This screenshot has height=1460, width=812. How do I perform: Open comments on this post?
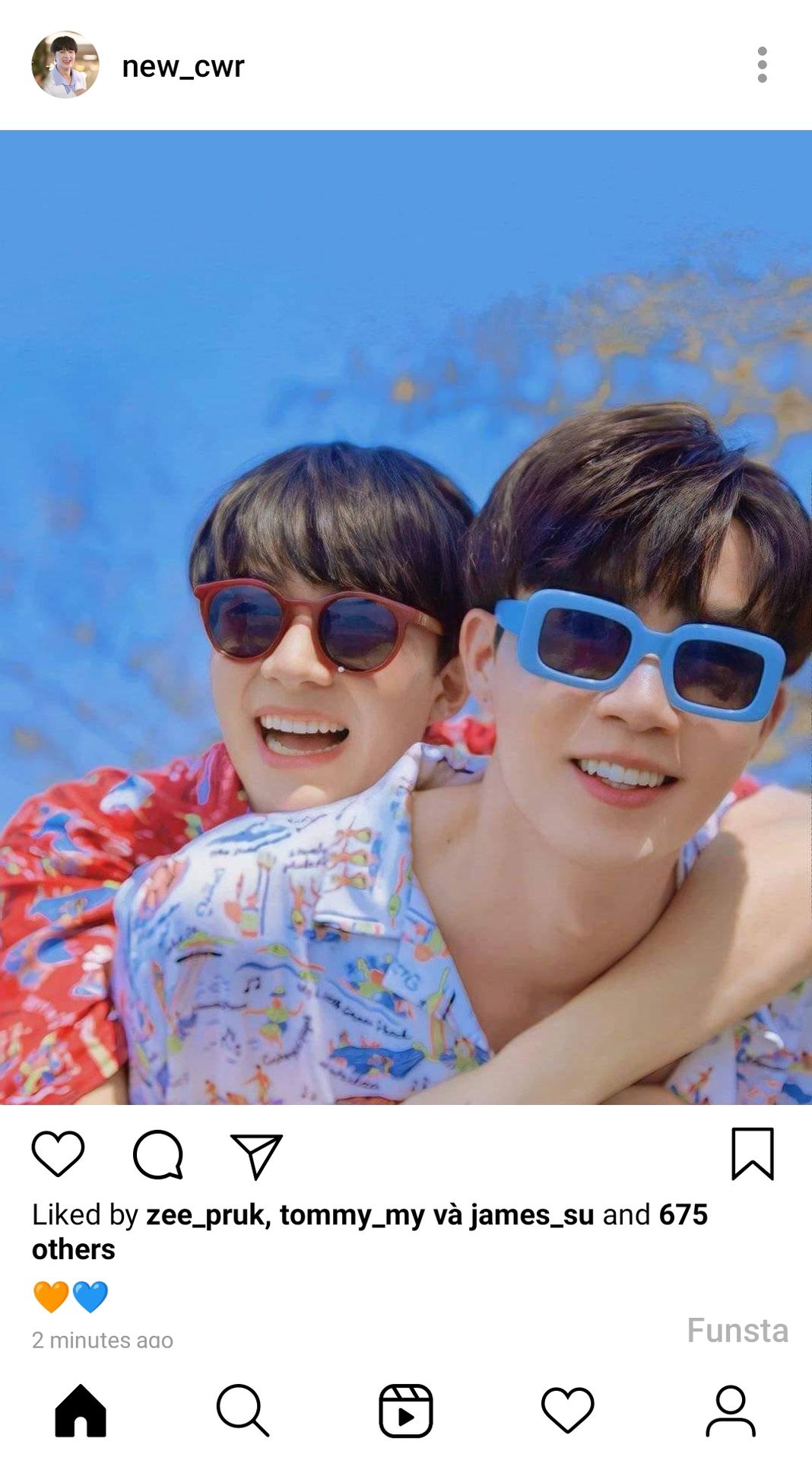pyautogui.click(x=158, y=1154)
